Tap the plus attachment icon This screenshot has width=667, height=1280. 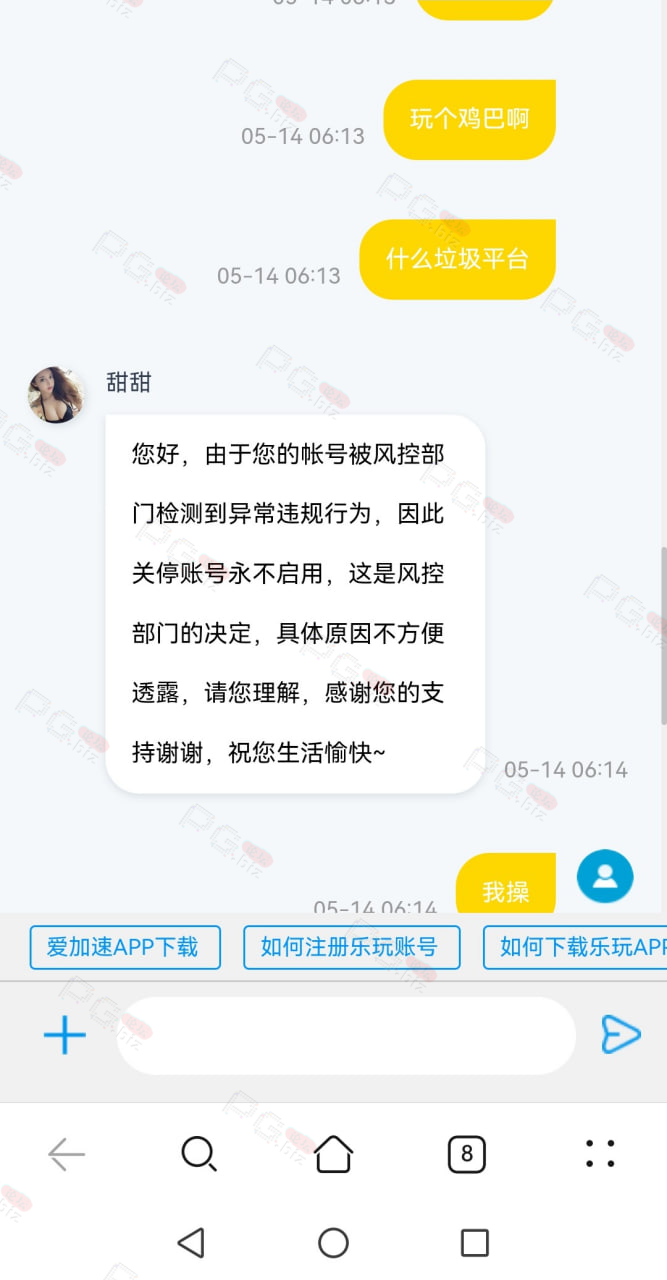(x=65, y=1035)
